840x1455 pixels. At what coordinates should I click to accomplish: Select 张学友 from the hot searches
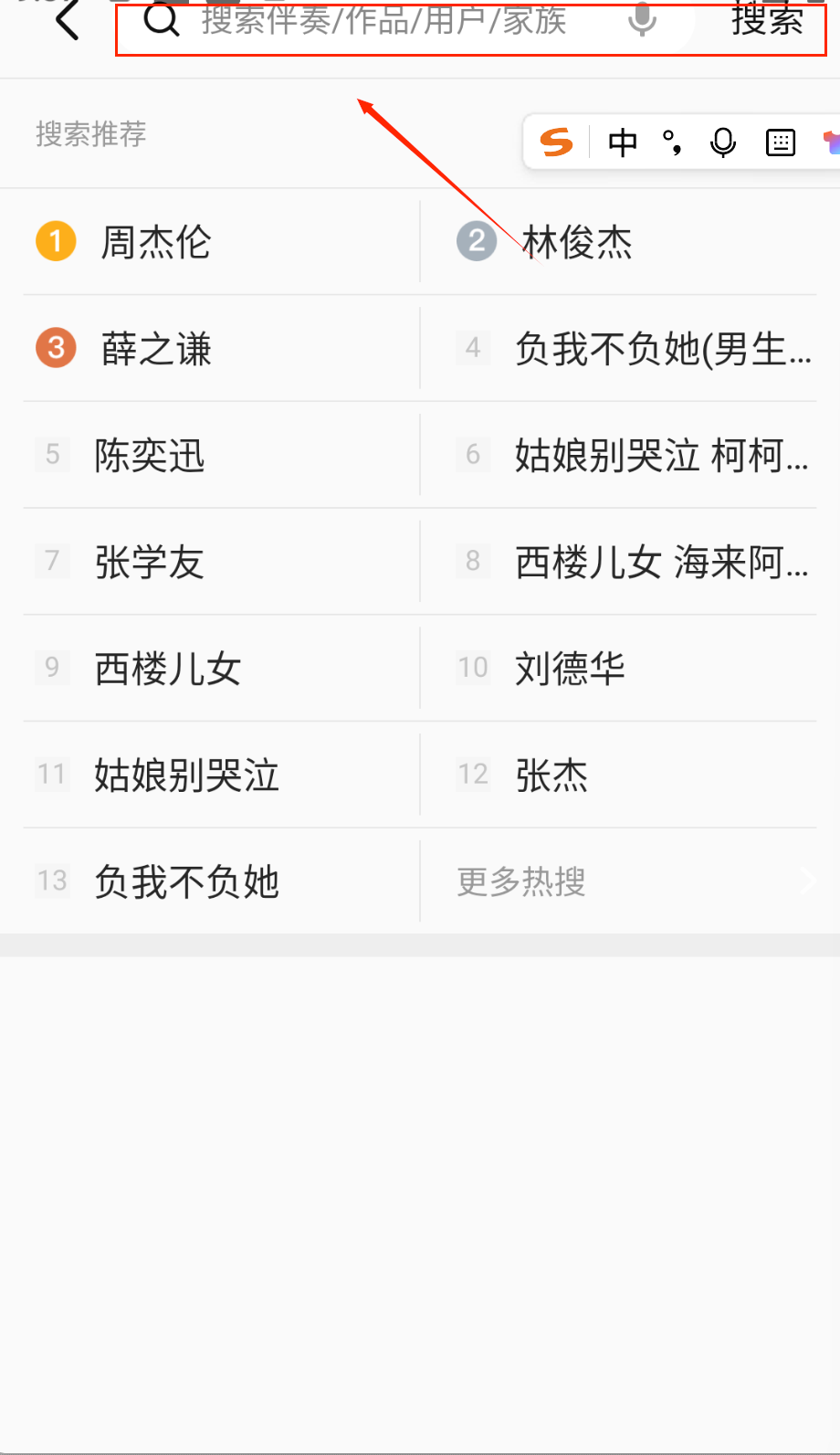coord(150,563)
